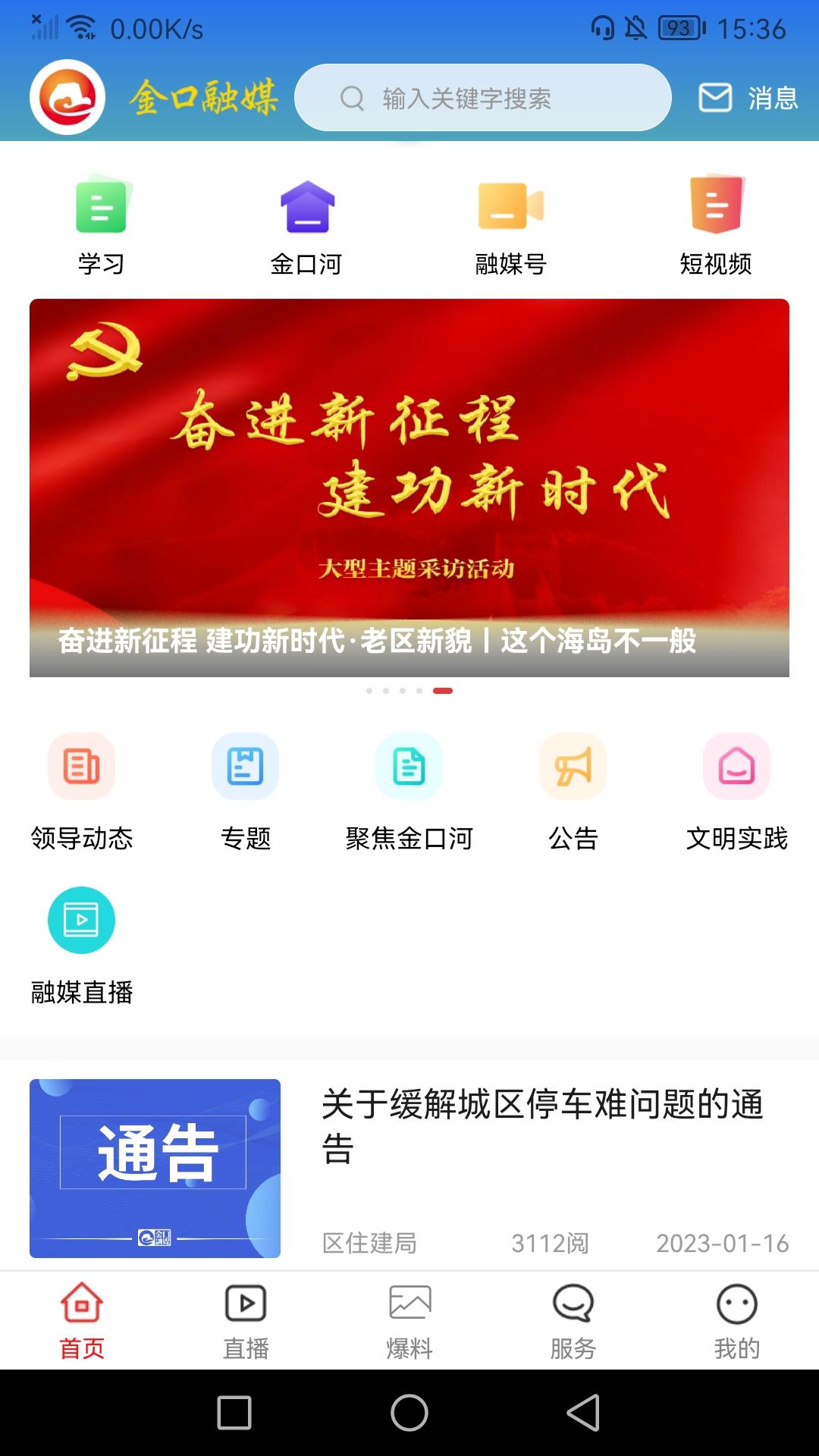Open the 公告 announcements megaphone icon

coord(573,766)
